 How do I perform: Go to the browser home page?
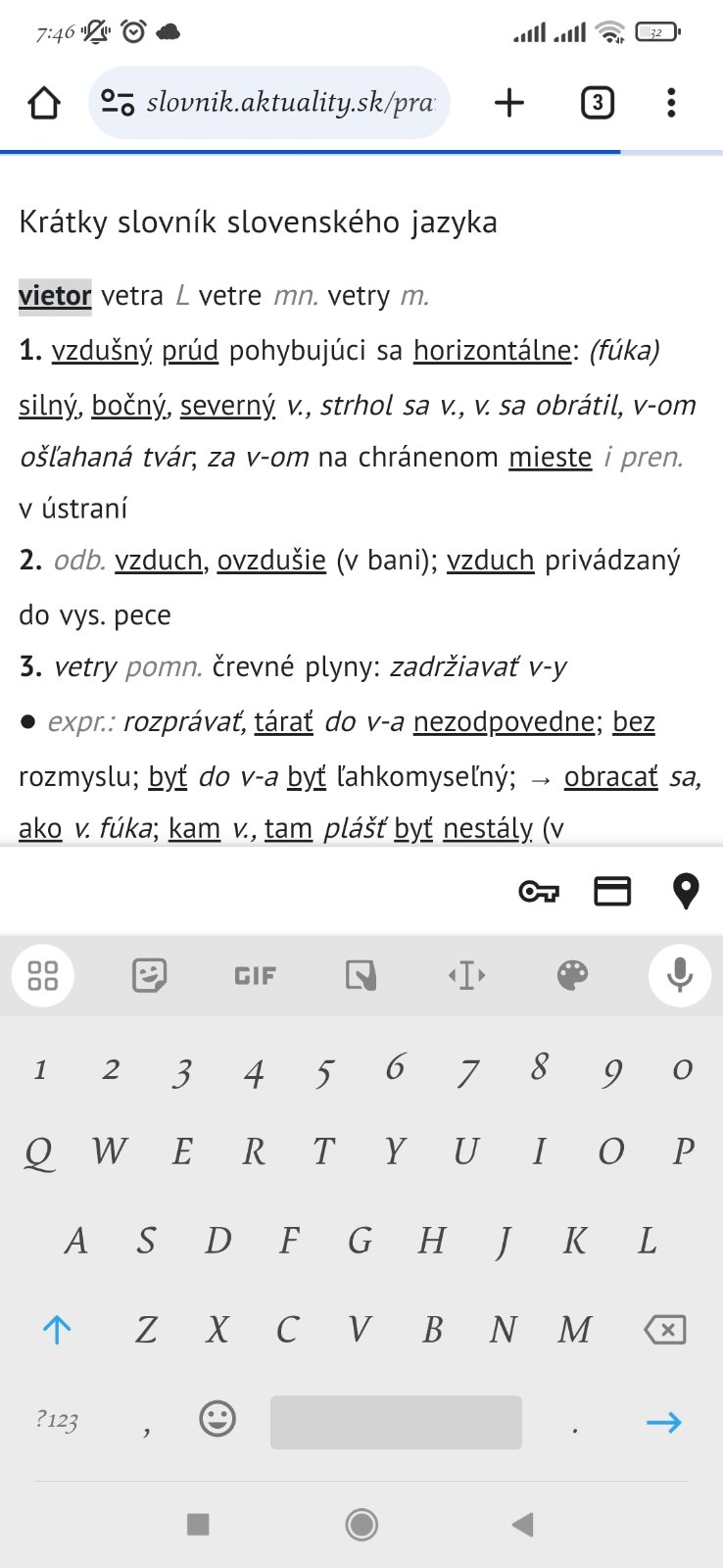tap(44, 103)
